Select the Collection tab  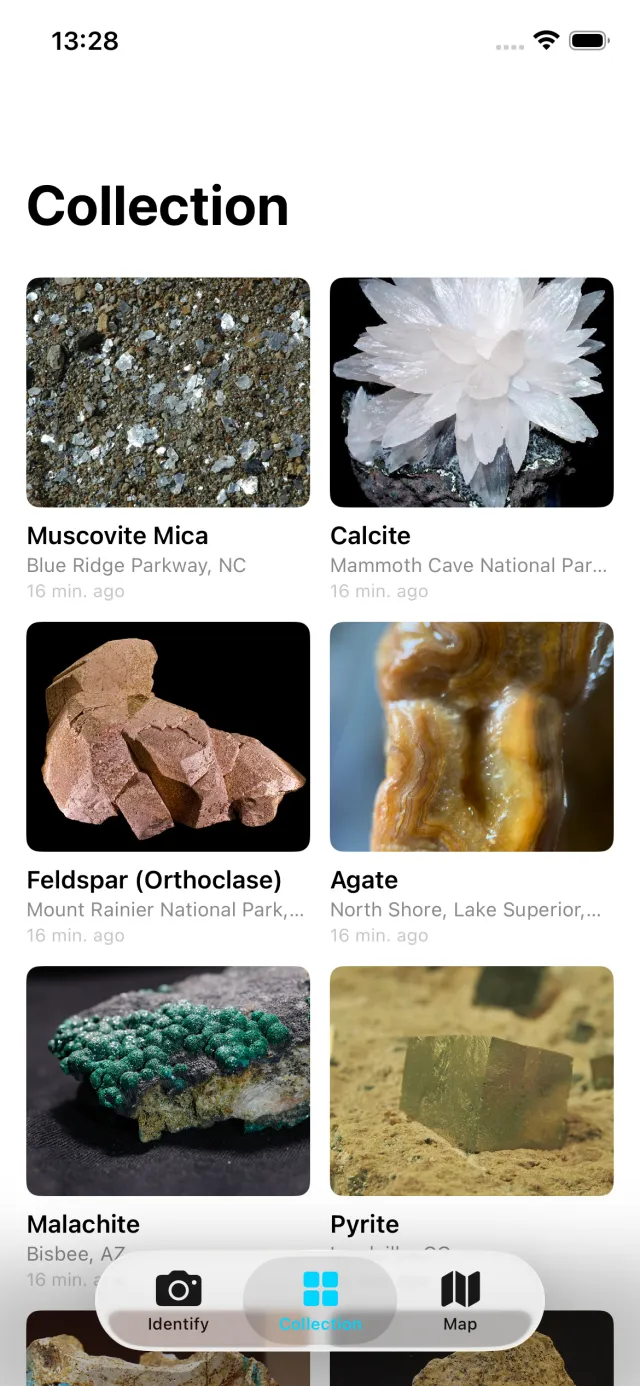click(x=320, y=1301)
